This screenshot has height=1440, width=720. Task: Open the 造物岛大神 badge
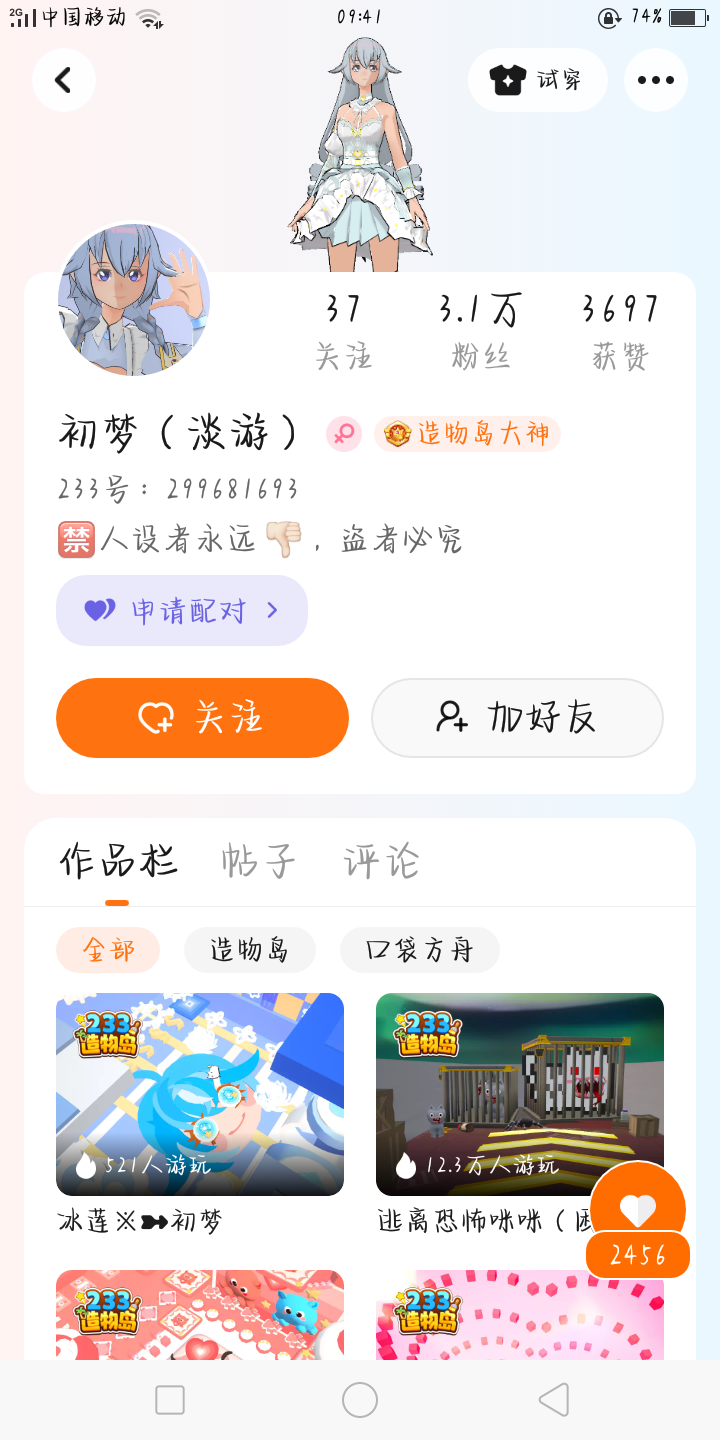pyautogui.click(x=467, y=434)
